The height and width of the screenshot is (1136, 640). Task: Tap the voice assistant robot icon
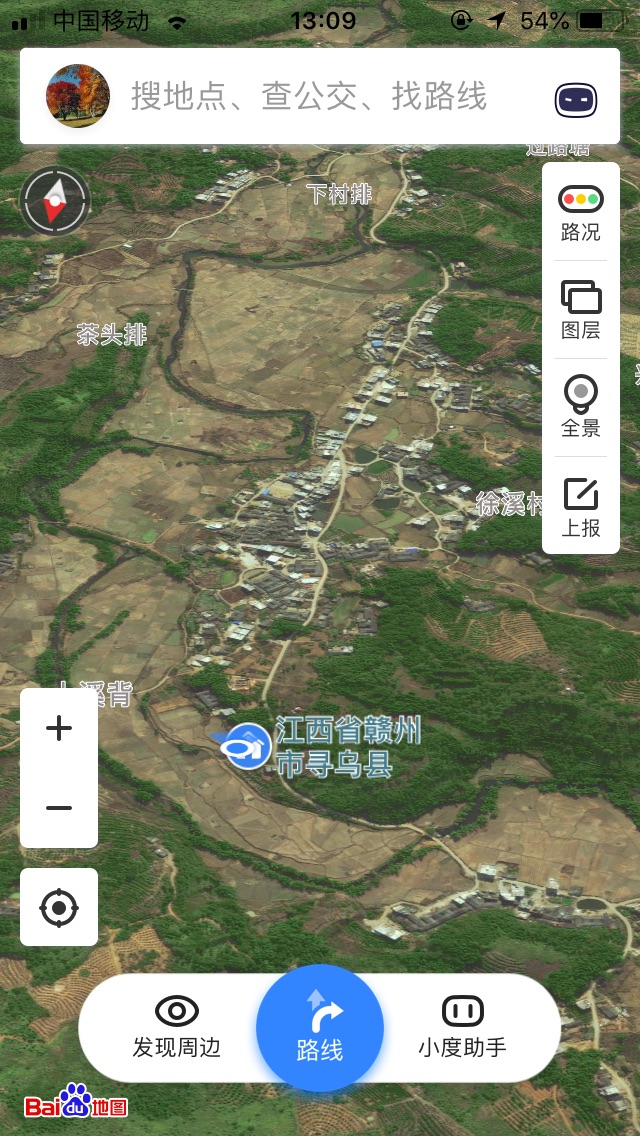pos(576,100)
